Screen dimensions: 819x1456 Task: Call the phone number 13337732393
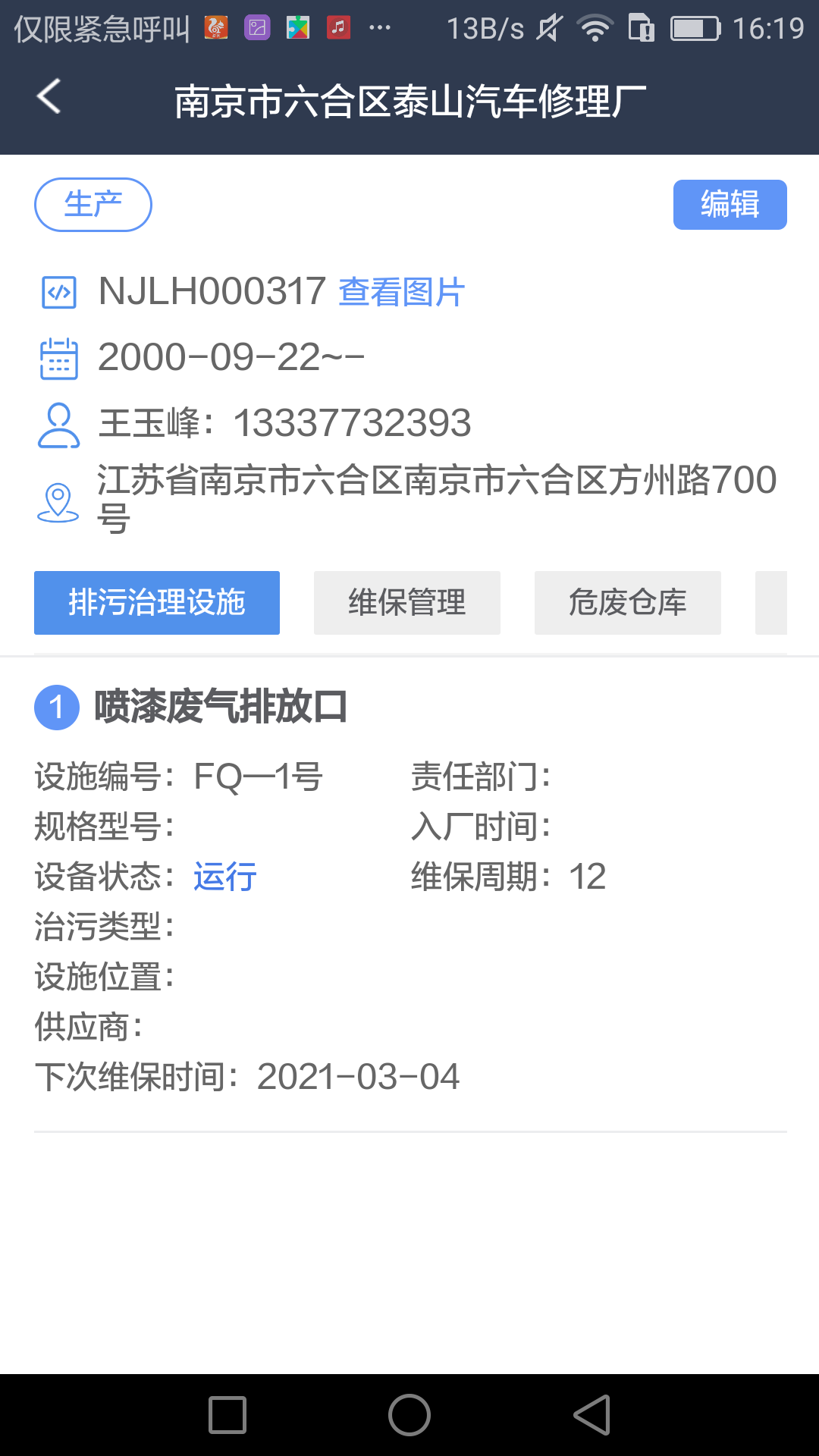pos(353,423)
